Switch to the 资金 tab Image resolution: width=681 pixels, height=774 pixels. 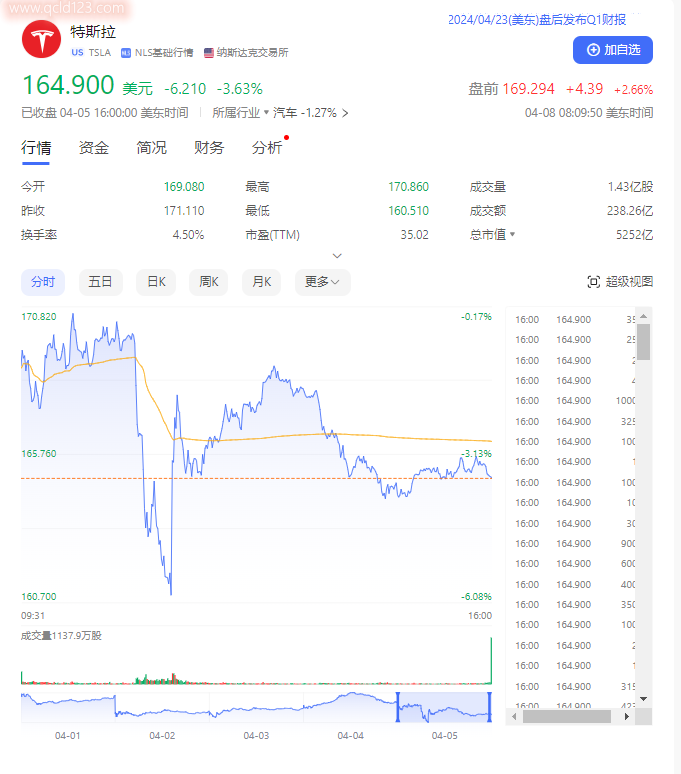[94, 148]
